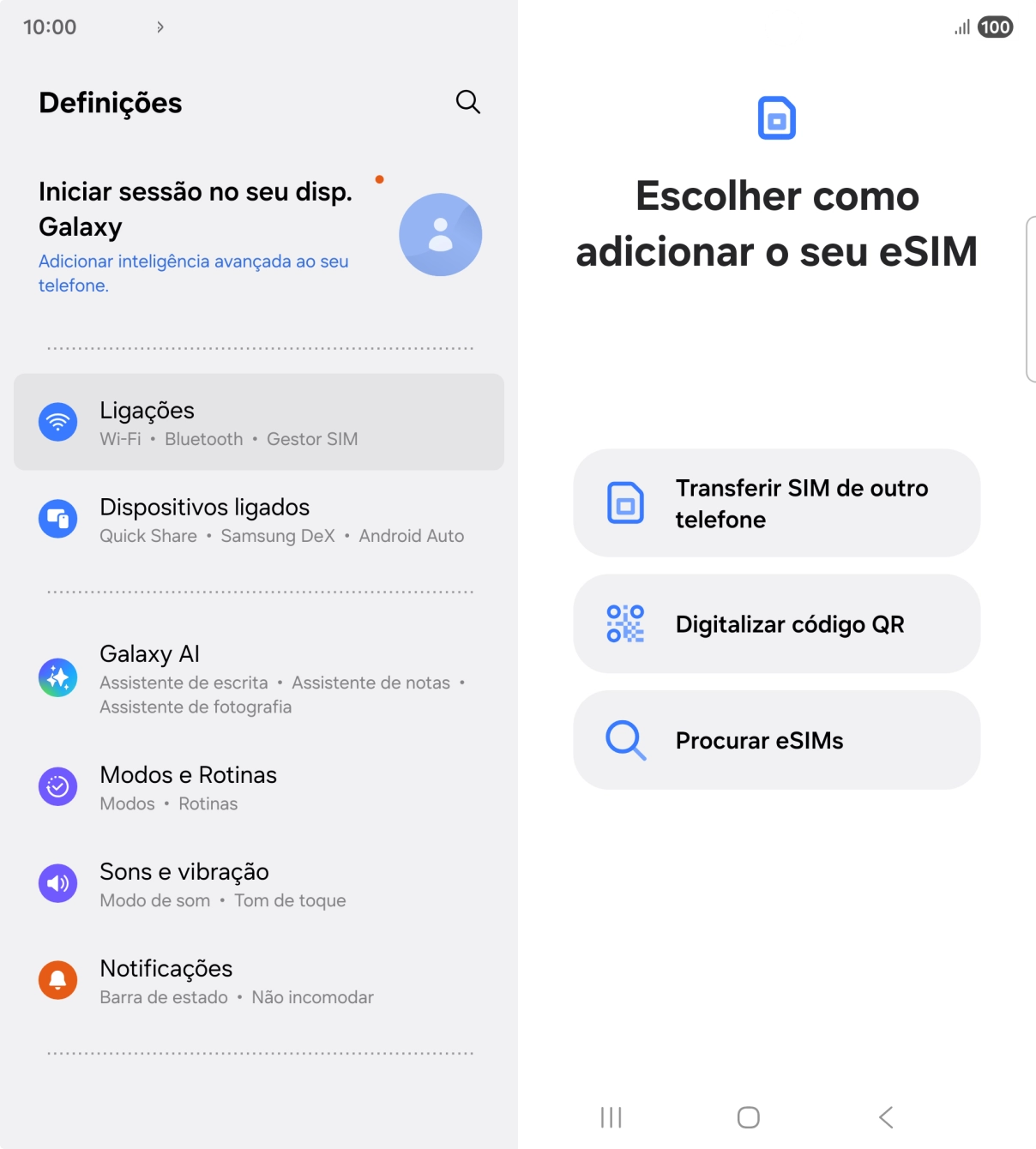This screenshot has width=1036, height=1149.
Task: Select the Galaxy AI sparkle icon
Action: (57, 677)
